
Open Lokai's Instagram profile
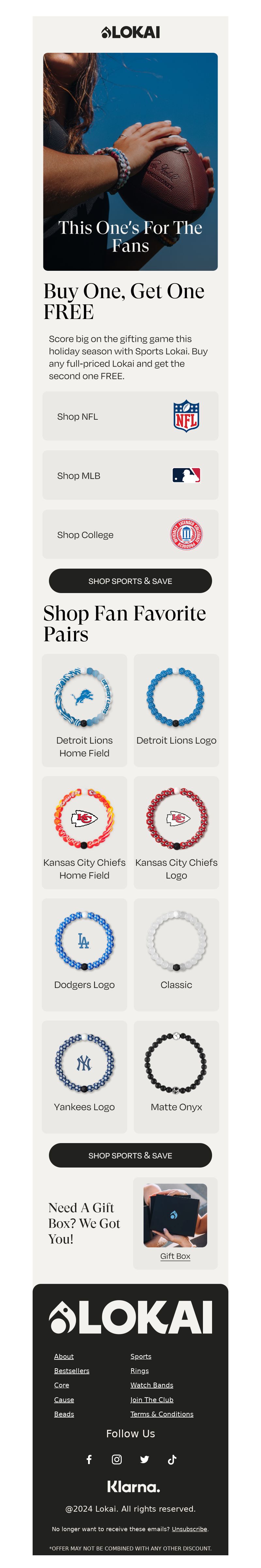(x=116, y=1459)
